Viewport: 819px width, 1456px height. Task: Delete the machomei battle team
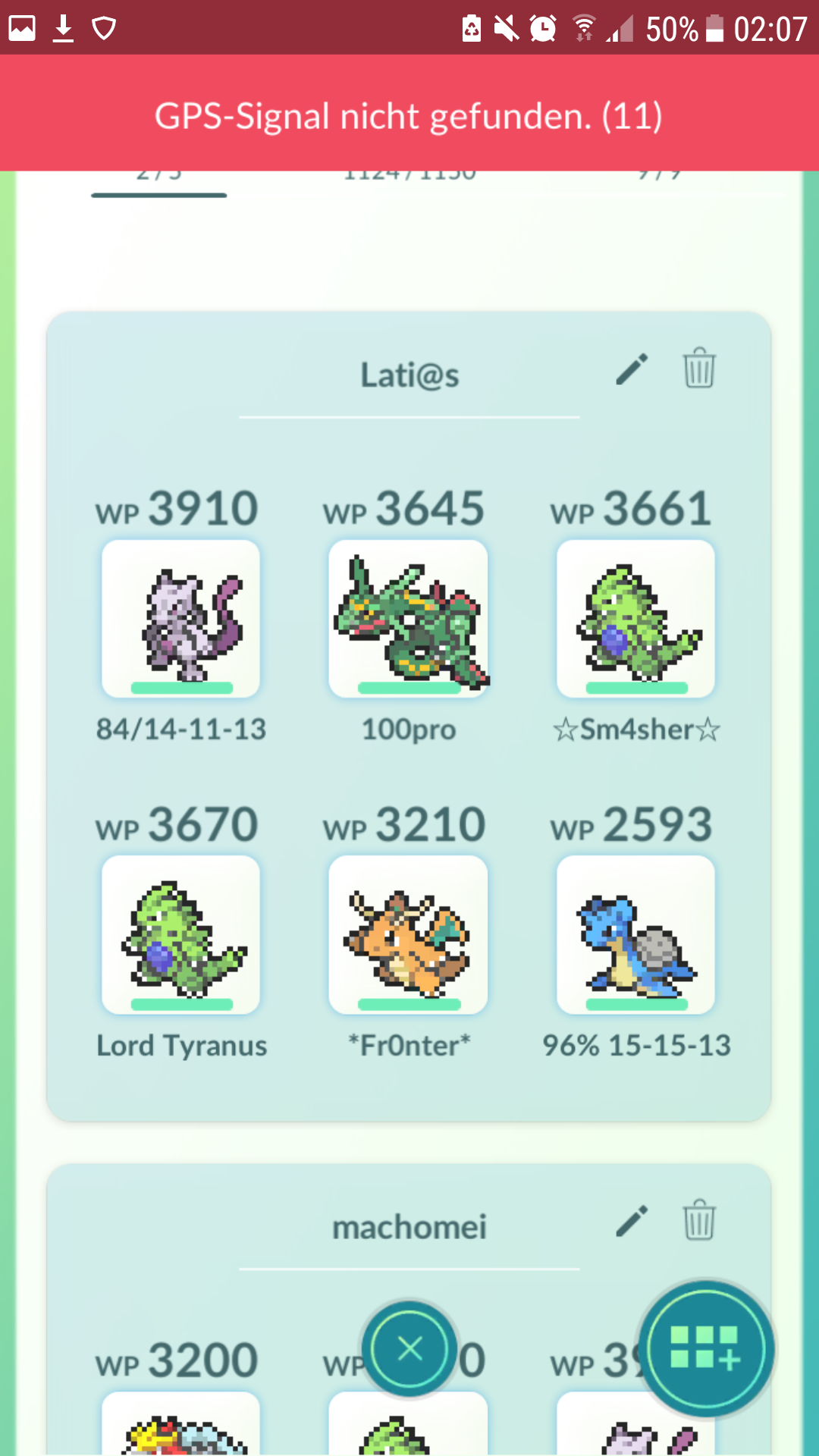(x=698, y=1220)
